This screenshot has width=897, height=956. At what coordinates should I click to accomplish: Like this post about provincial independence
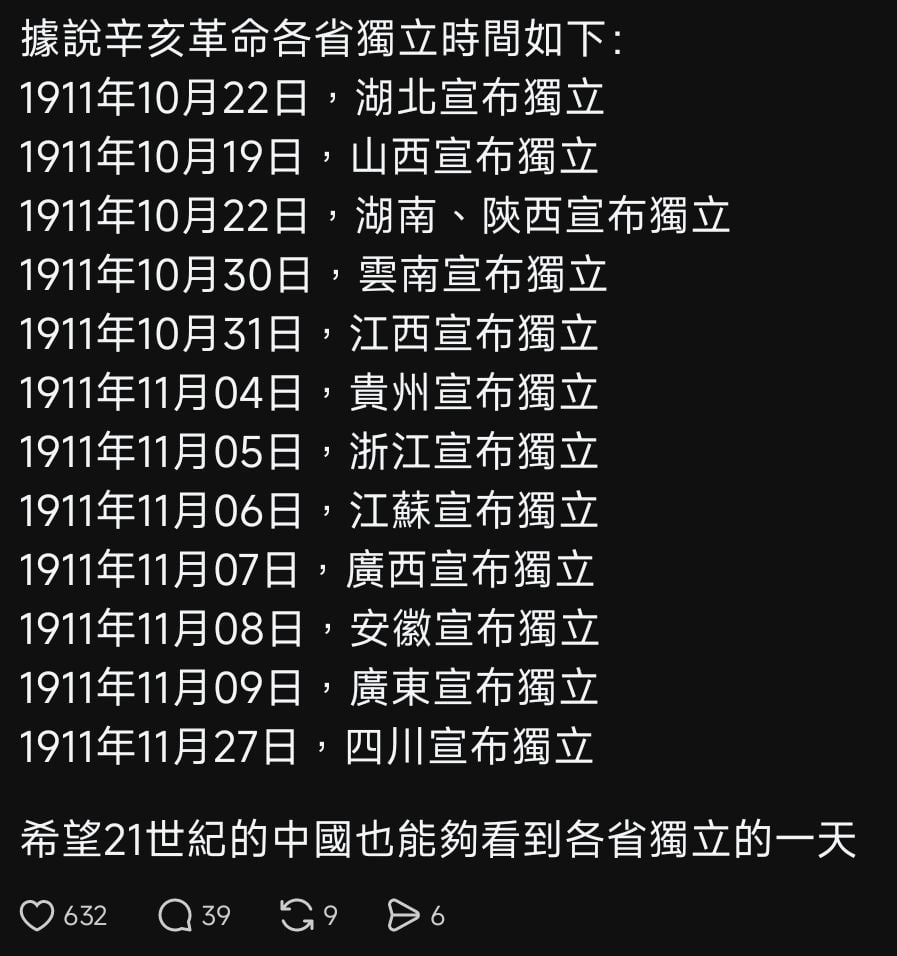coord(37,915)
